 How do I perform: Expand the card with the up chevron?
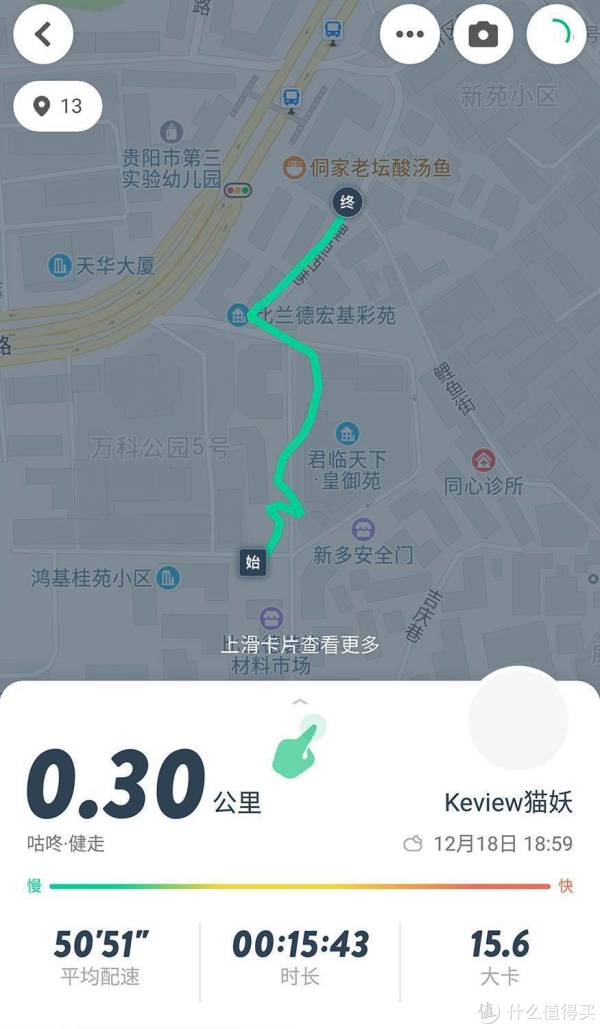click(300, 702)
